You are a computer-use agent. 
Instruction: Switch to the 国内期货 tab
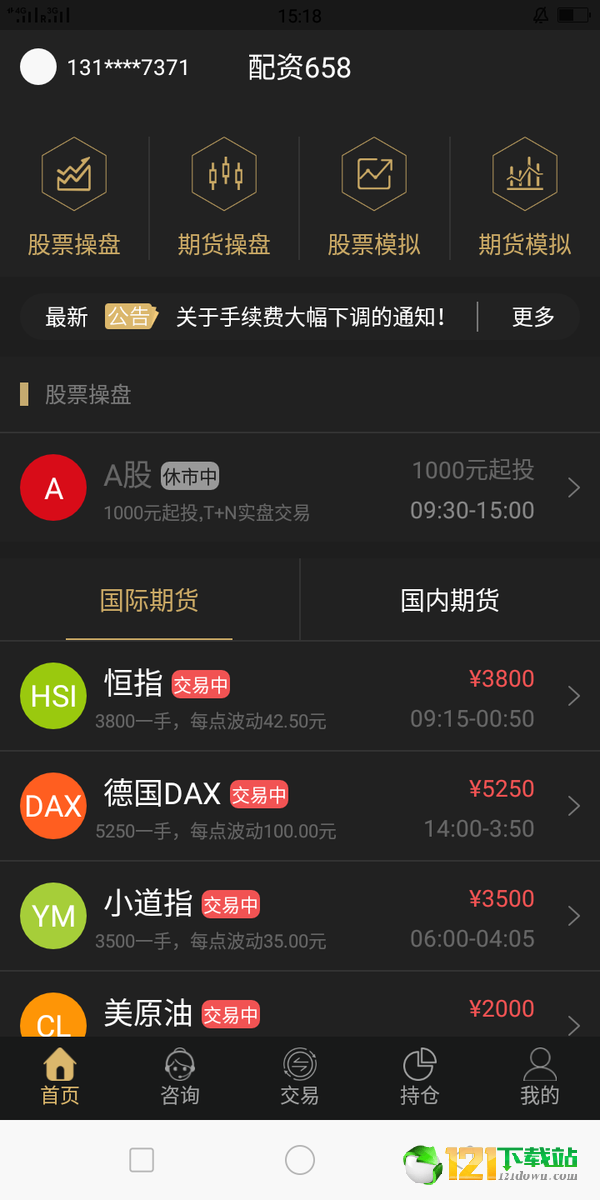[450, 600]
